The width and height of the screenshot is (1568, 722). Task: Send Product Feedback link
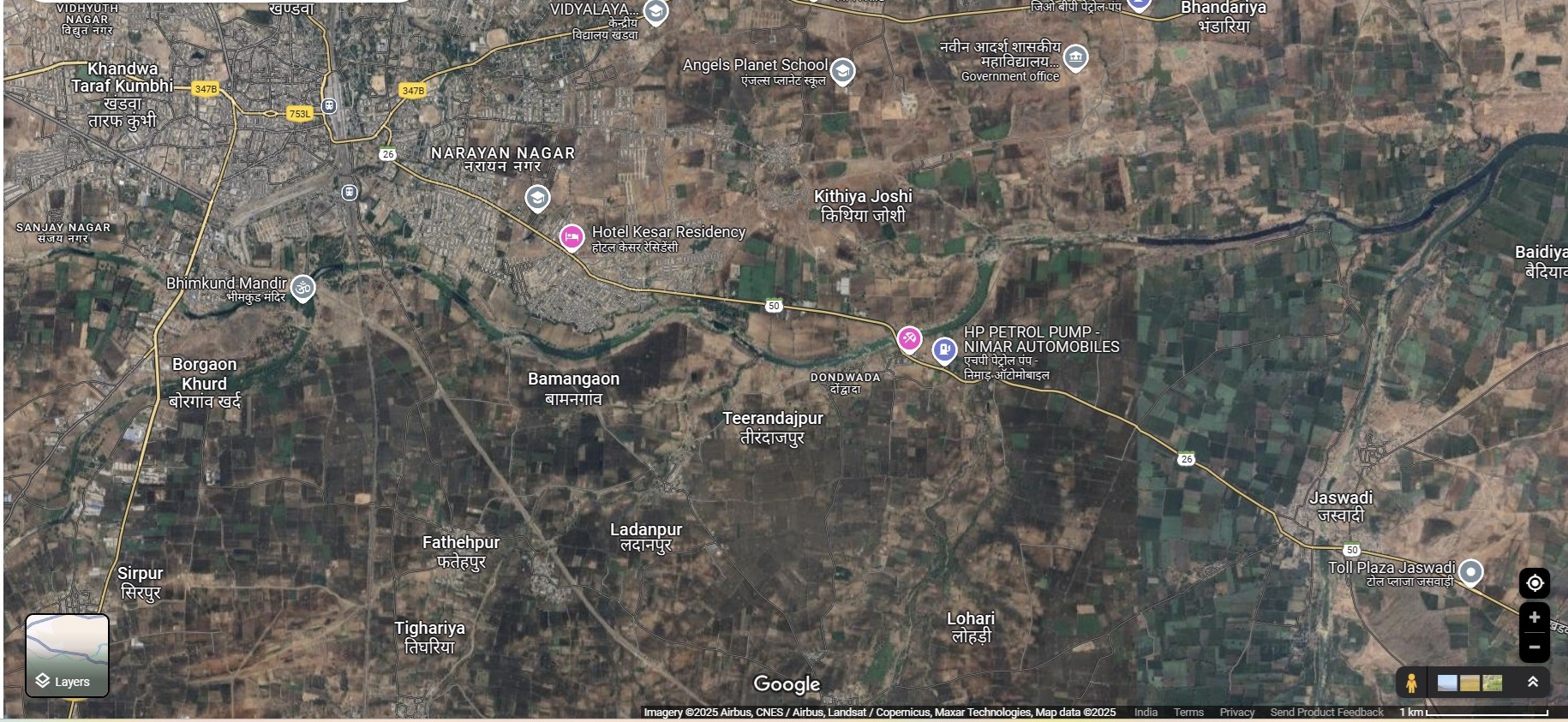pos(1326,713)
